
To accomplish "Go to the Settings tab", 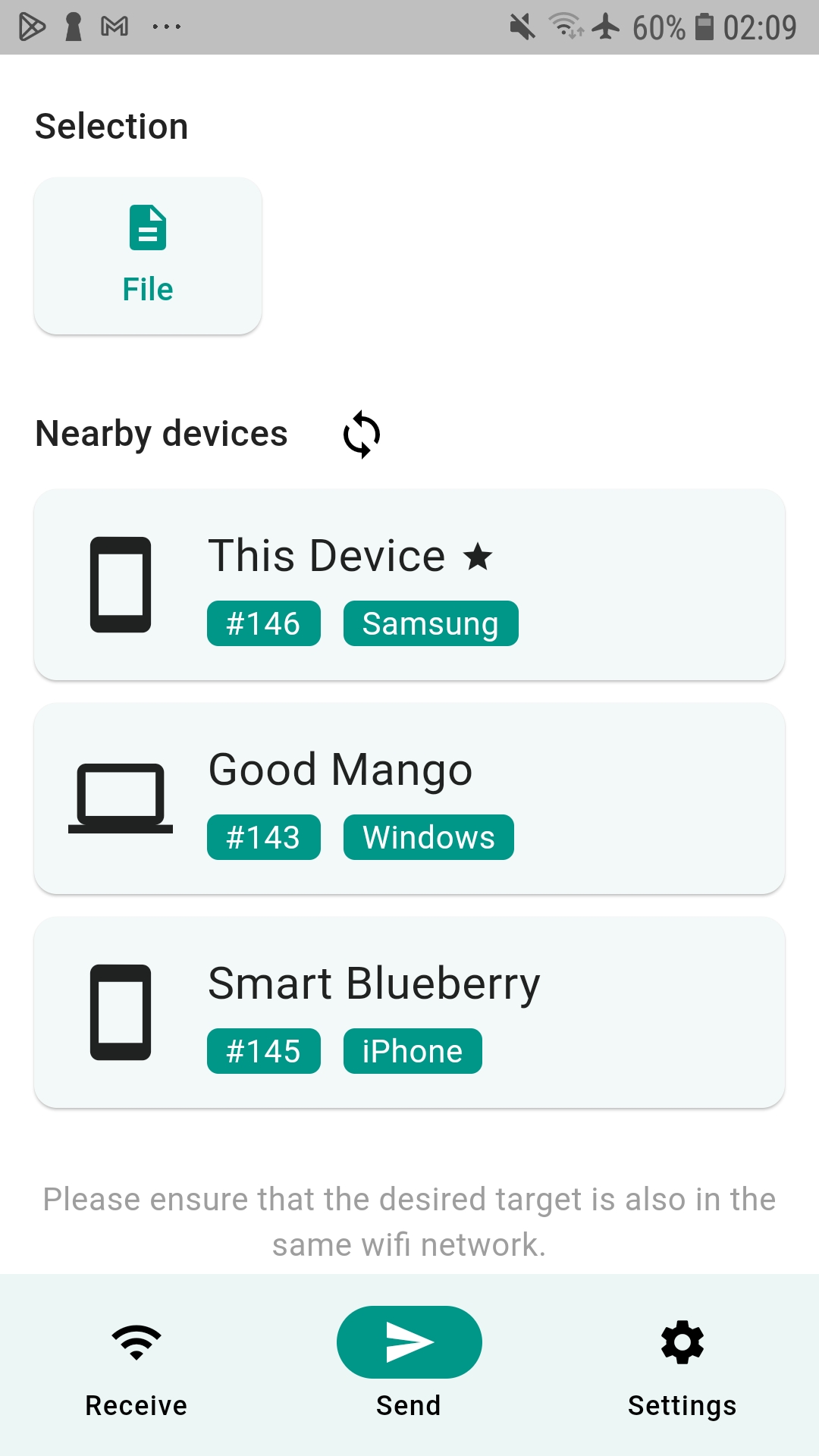I will tap(682, 1367).
